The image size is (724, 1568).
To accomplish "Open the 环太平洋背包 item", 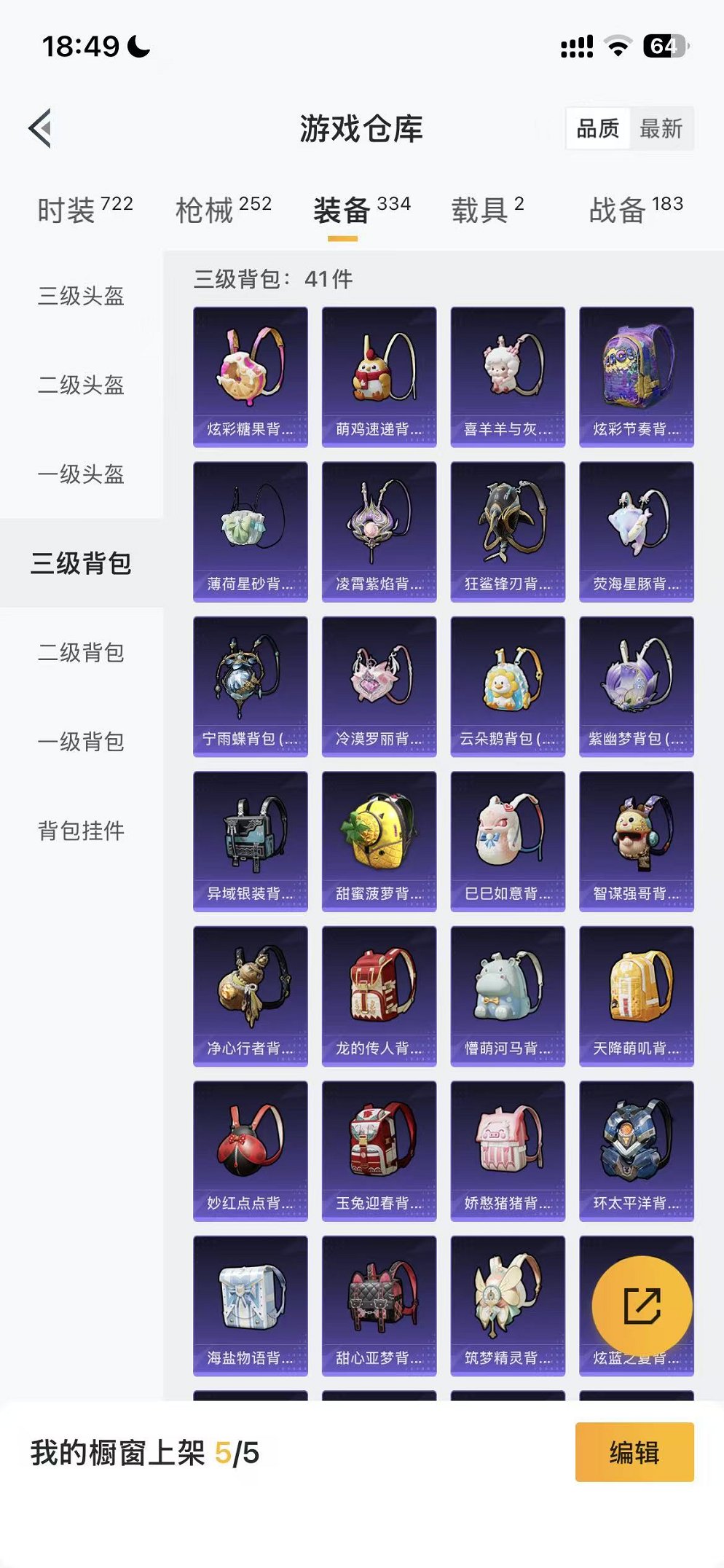I will click(637, 1151).
